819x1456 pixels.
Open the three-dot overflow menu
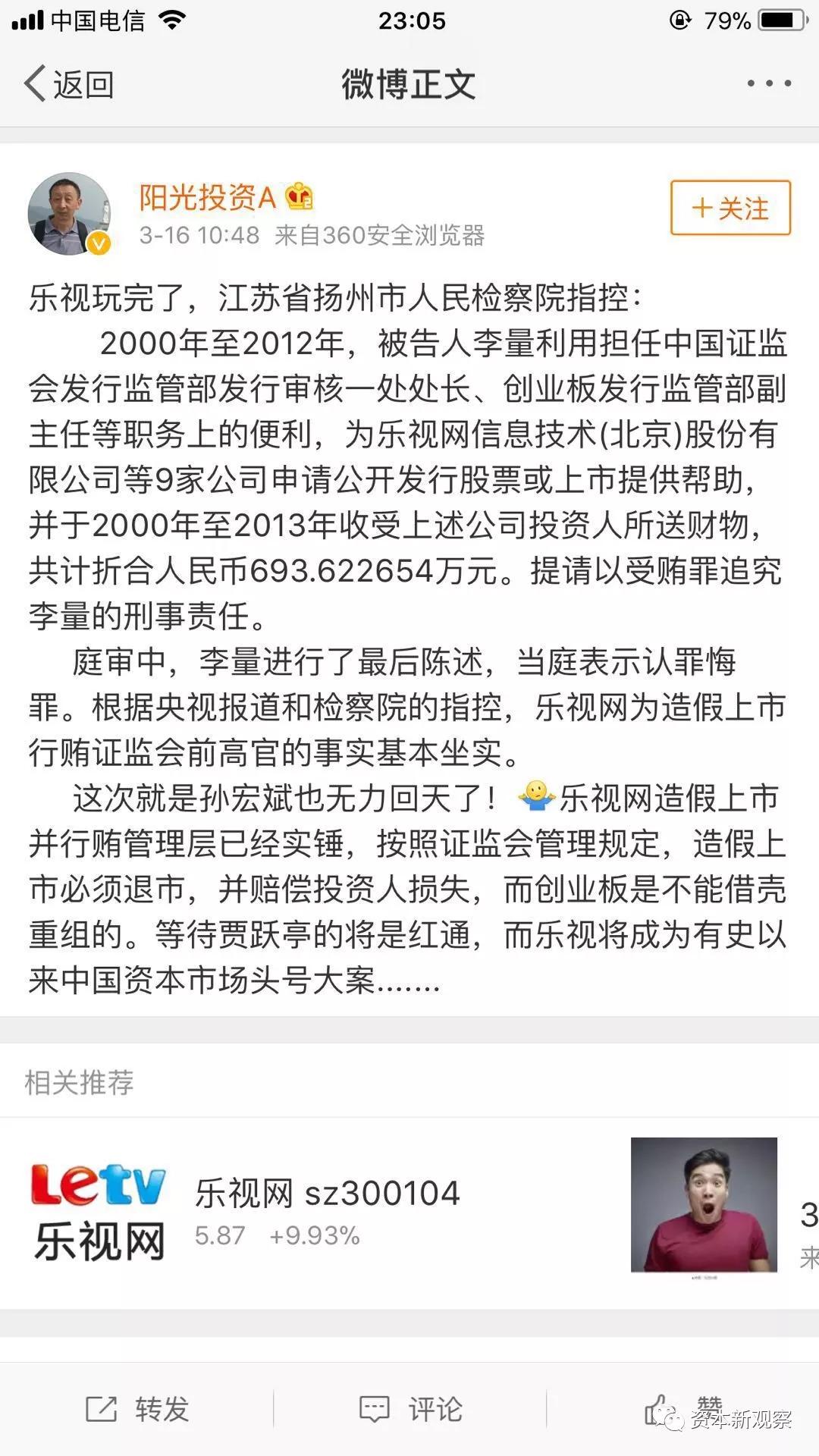click(x=769, y=83)
